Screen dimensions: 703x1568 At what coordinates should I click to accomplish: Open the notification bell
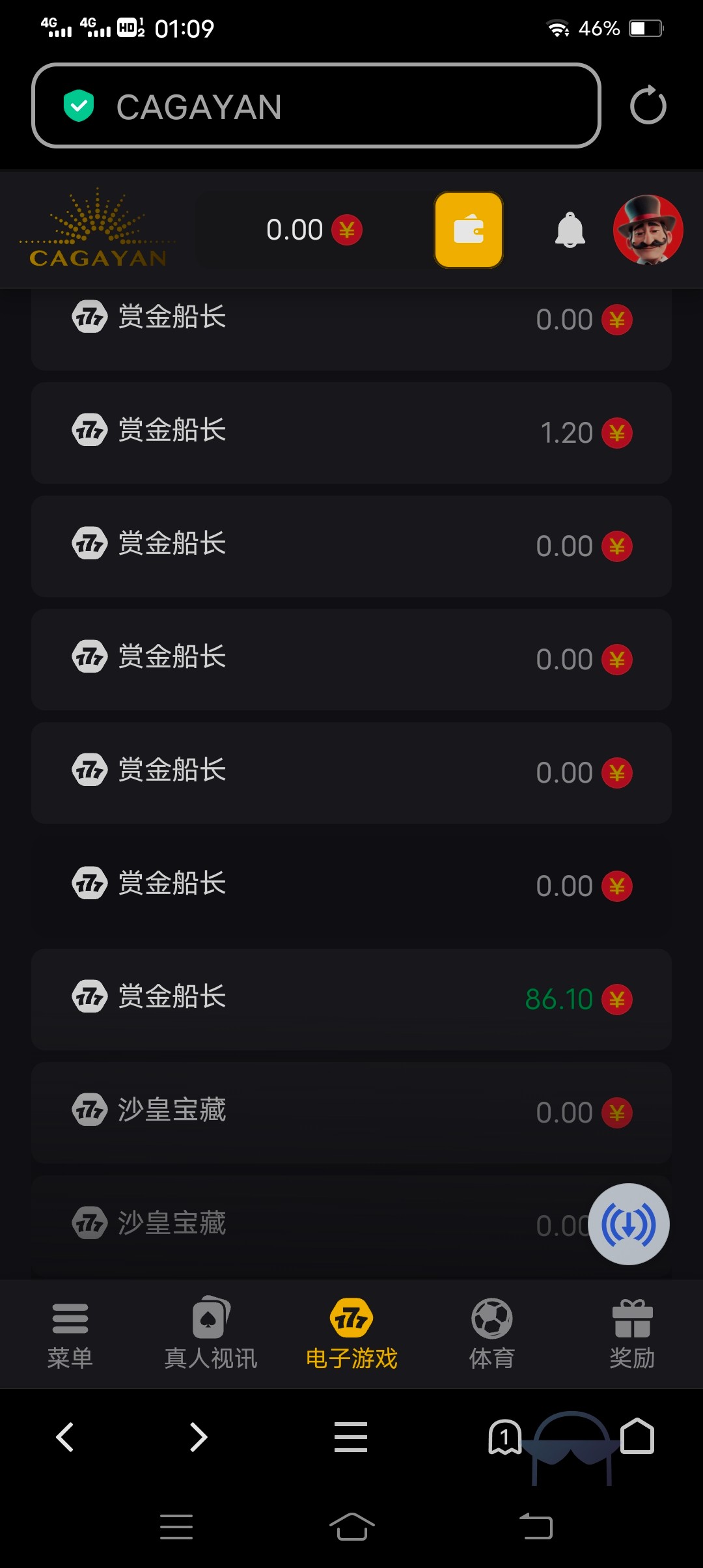tap(568, 229)
